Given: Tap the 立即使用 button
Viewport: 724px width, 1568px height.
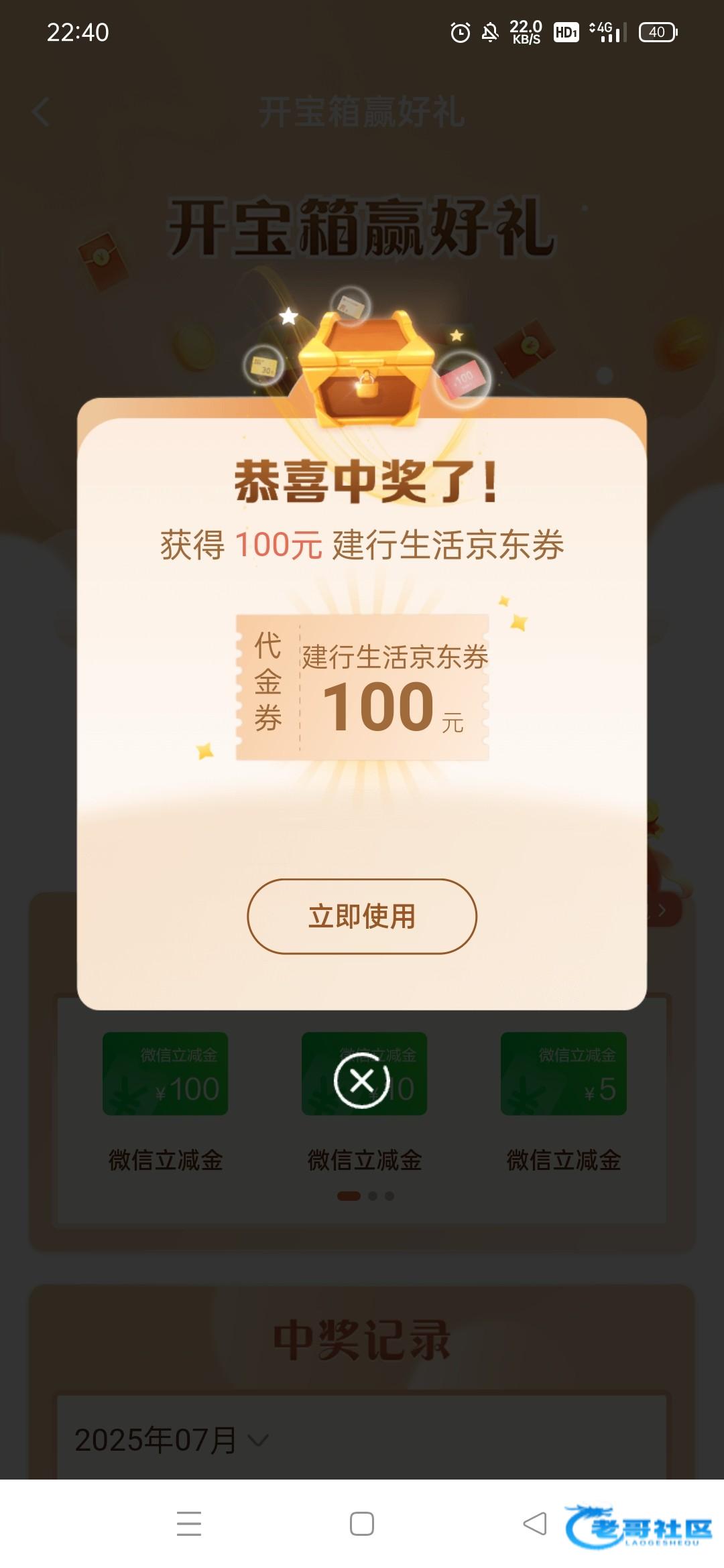Looking at the screenshot, I should point(362,916).
